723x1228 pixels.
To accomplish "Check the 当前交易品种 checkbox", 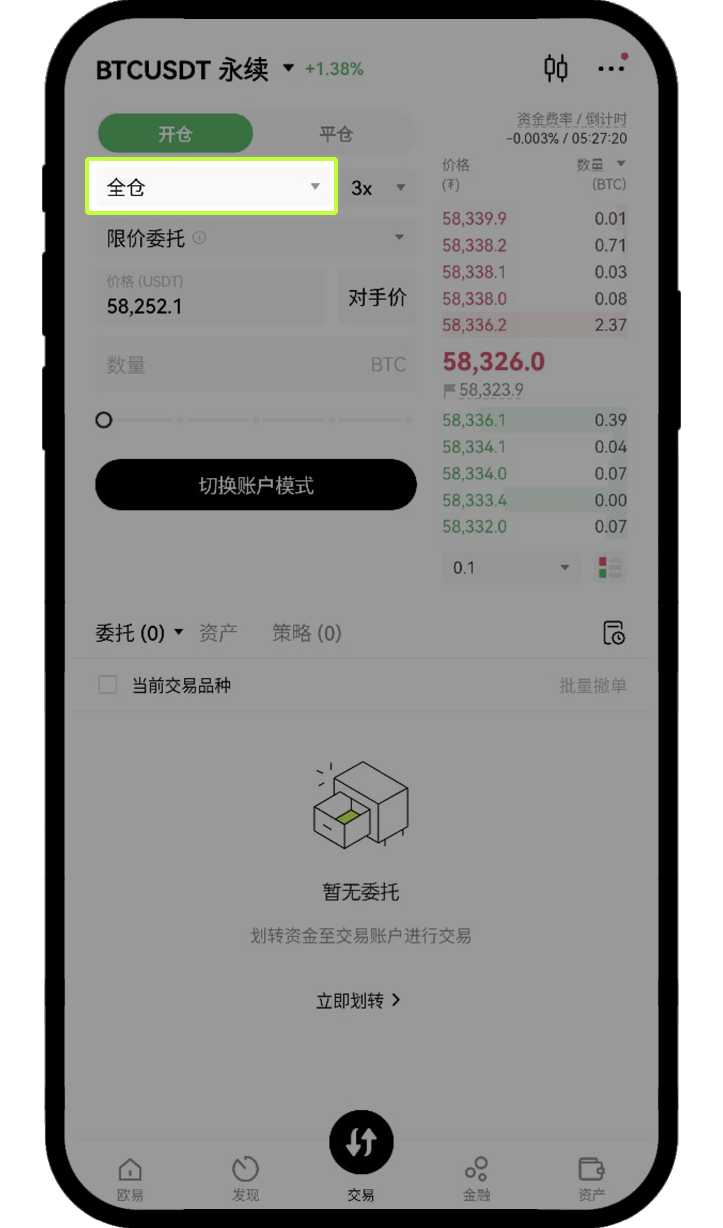I will pyautogui.click(x=107, y=686).
